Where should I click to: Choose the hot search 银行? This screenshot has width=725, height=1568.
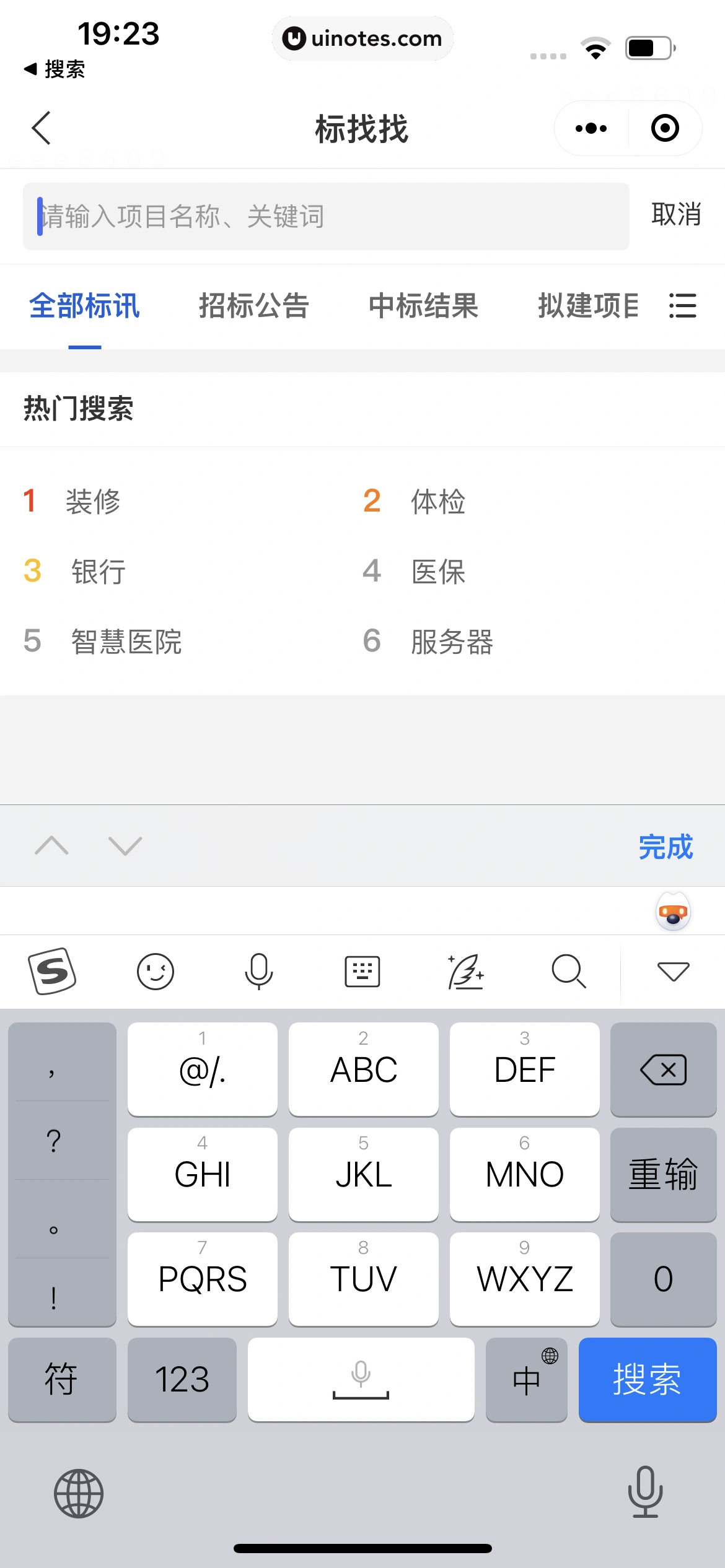tap(98, 571)
